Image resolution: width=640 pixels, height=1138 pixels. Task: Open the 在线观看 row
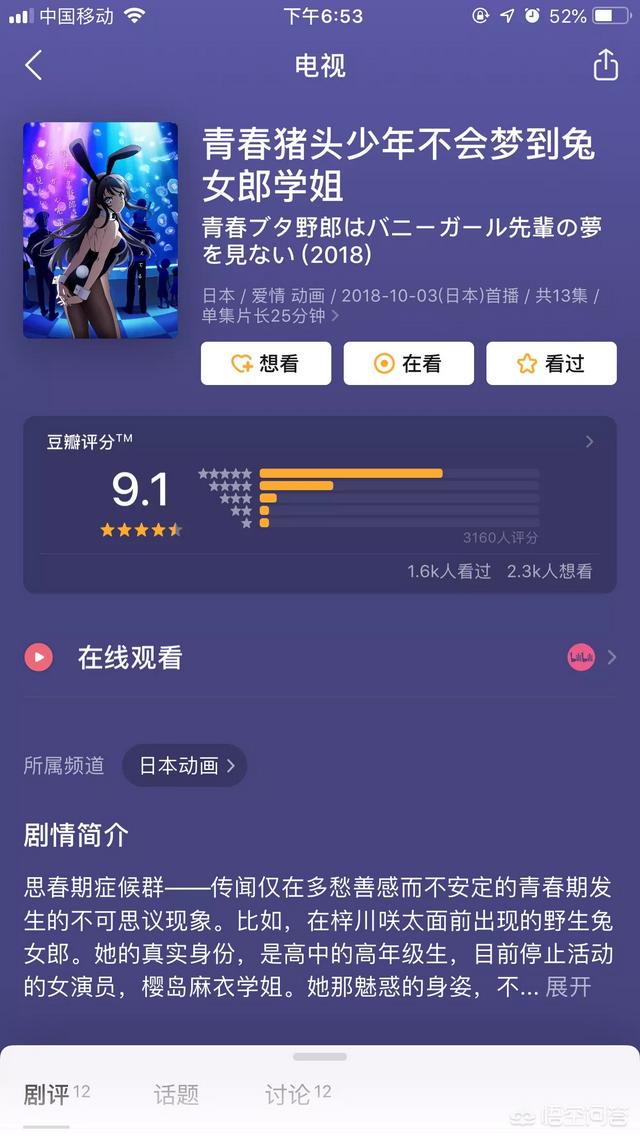click(x=320, y=657)
